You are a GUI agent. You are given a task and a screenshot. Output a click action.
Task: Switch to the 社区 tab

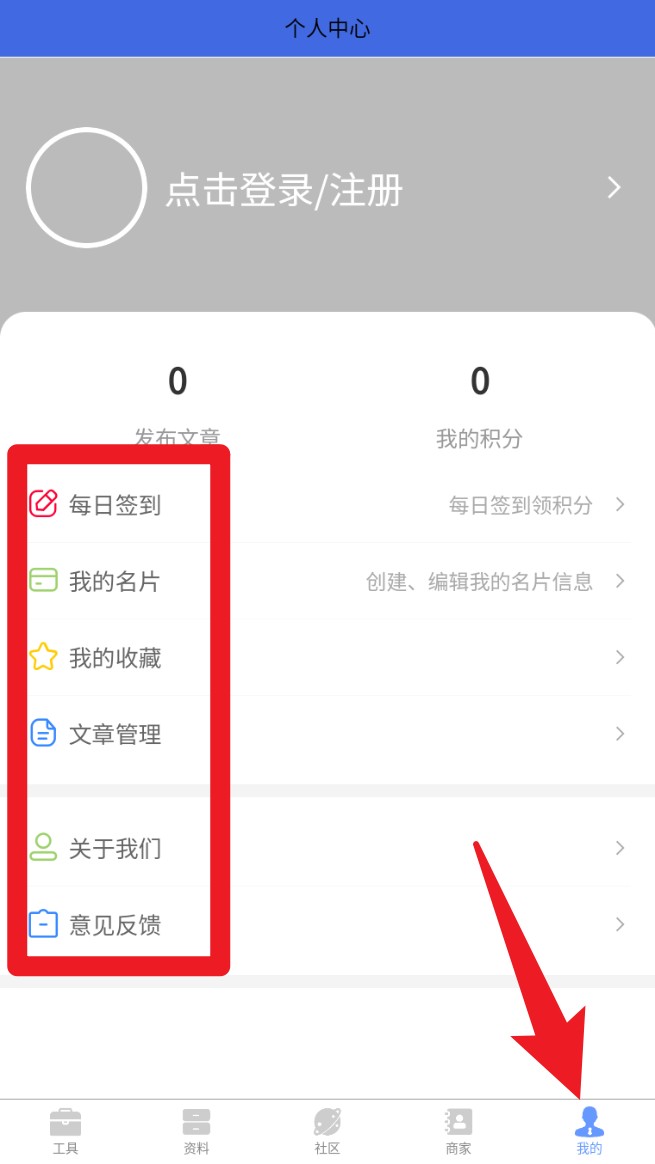[327, 1131]
